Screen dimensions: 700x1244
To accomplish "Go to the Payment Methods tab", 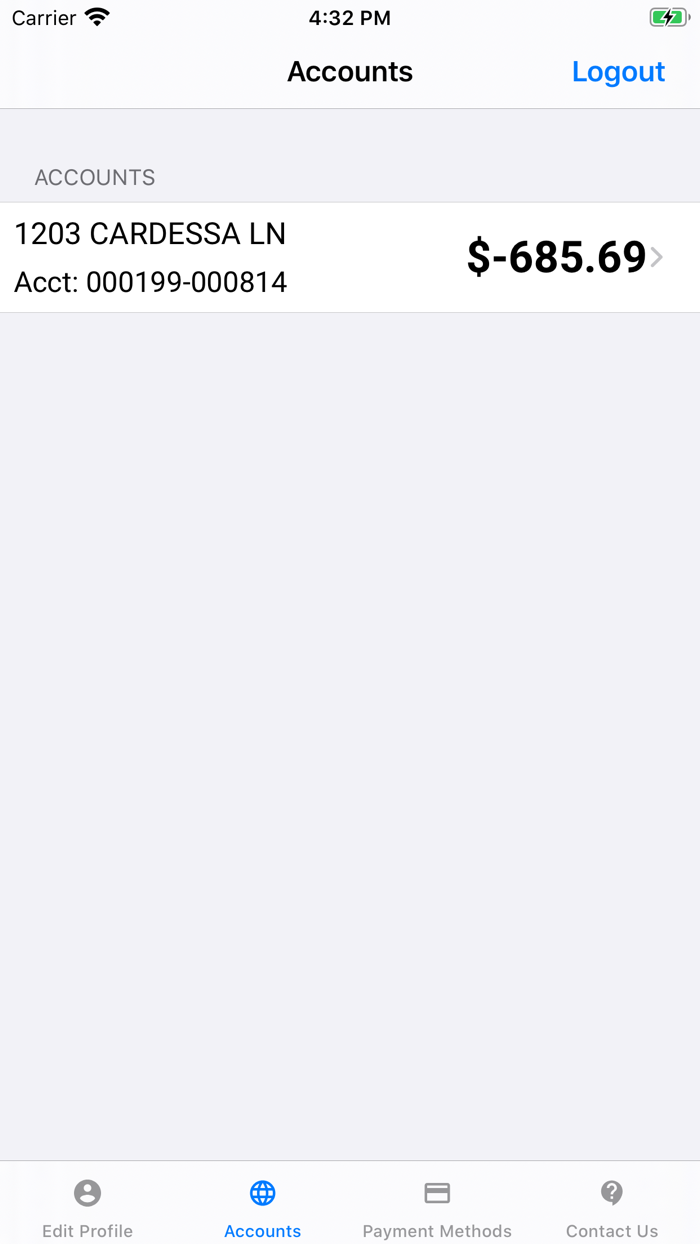I will [437, 1208].
